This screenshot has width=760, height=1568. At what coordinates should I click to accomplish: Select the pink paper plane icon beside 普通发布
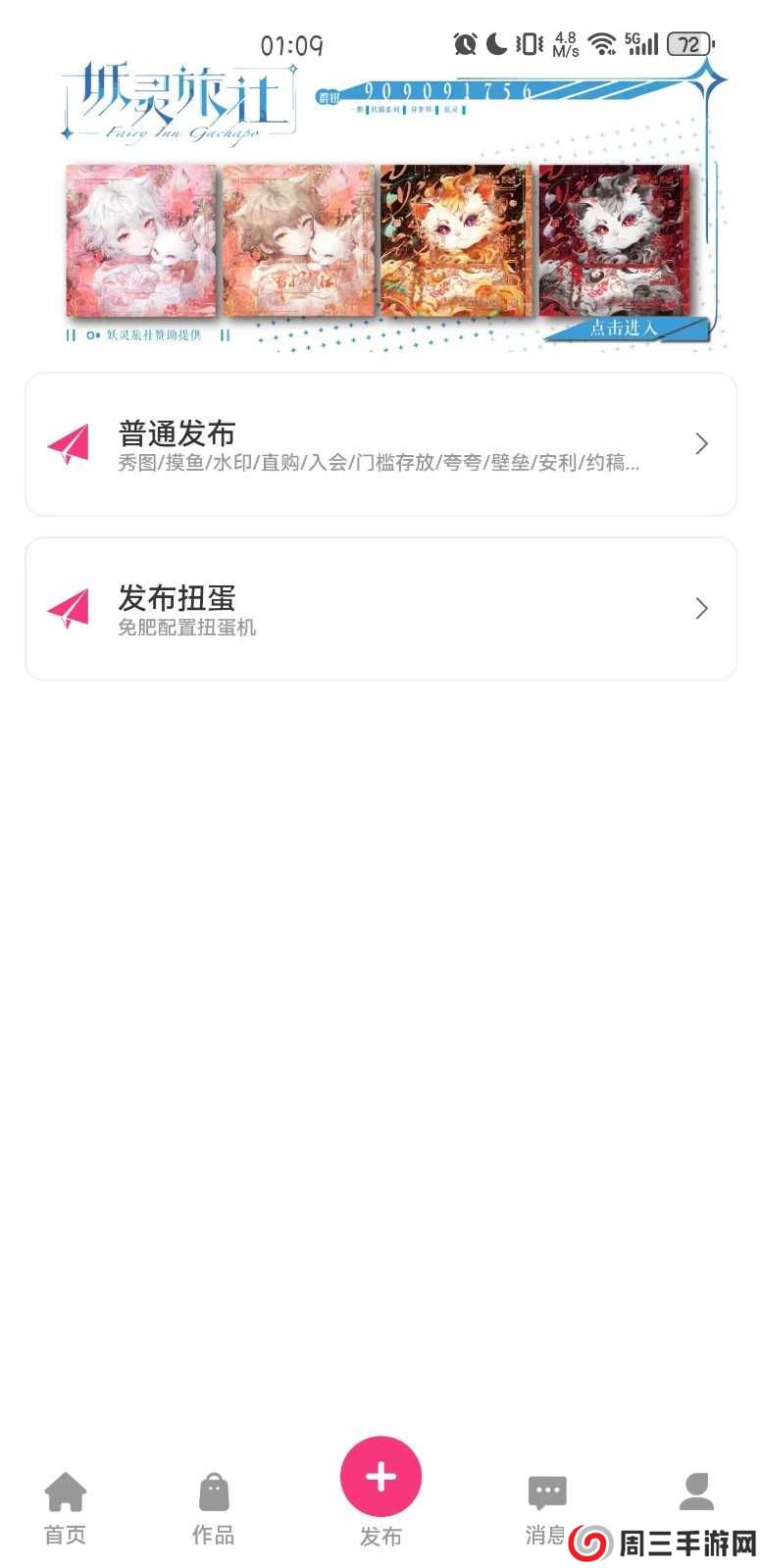(69, 443)
